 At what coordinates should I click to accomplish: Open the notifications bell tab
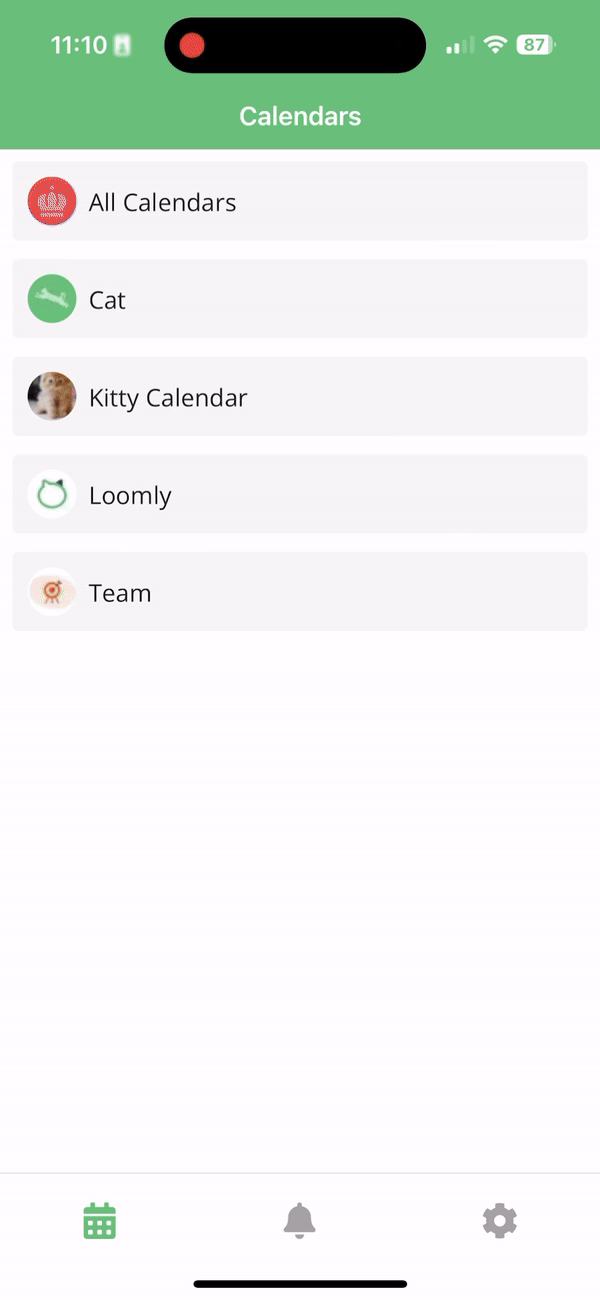click(299, 1221)
